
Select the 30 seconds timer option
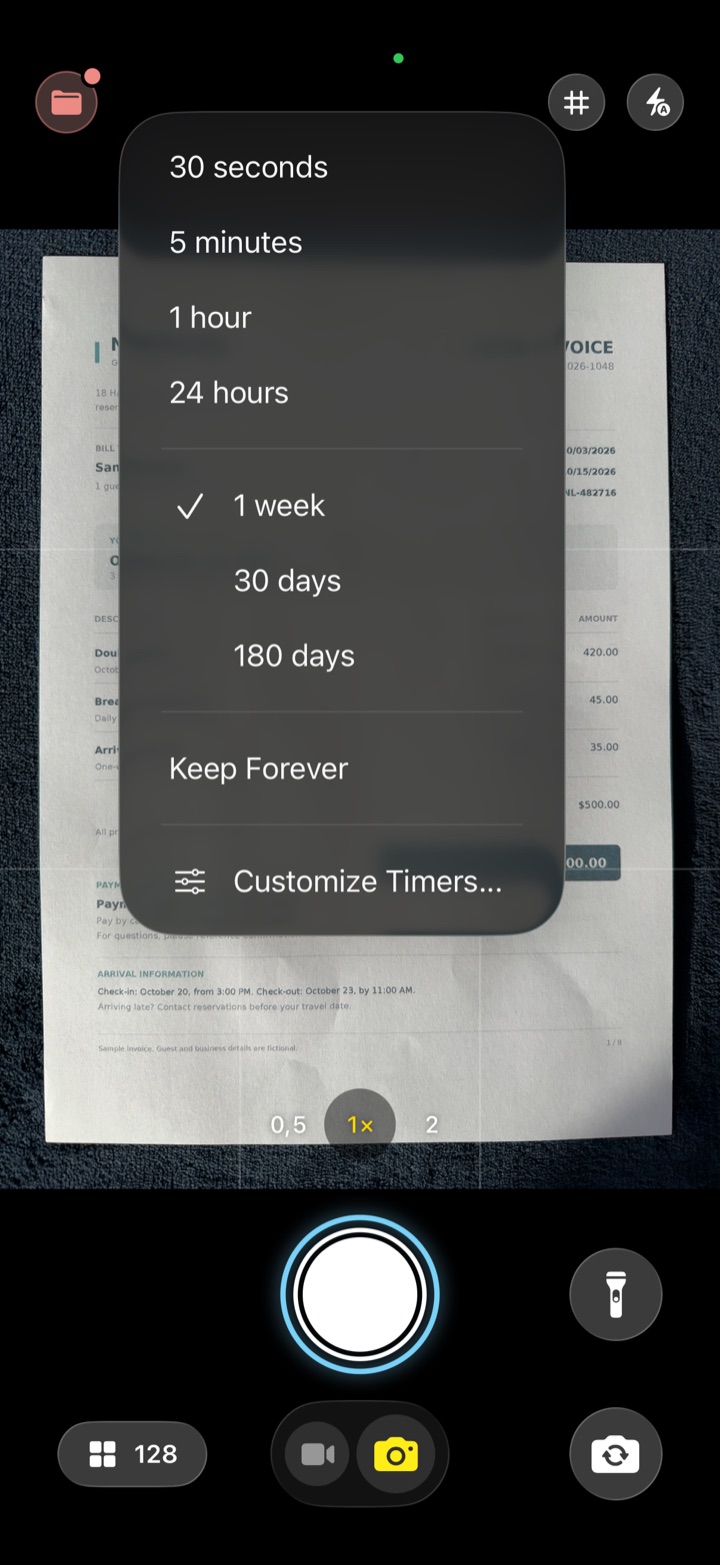[341, 167]
